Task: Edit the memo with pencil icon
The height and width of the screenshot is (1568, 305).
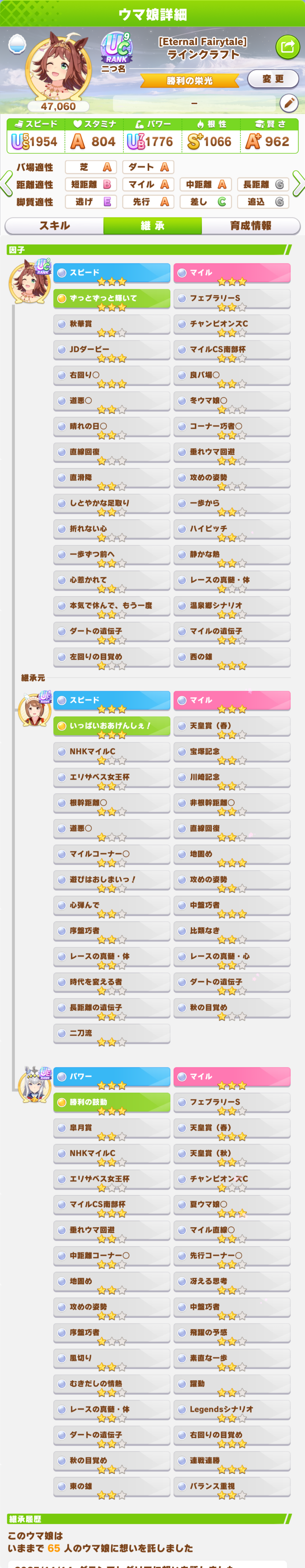Action: click(x=288, y=104)
